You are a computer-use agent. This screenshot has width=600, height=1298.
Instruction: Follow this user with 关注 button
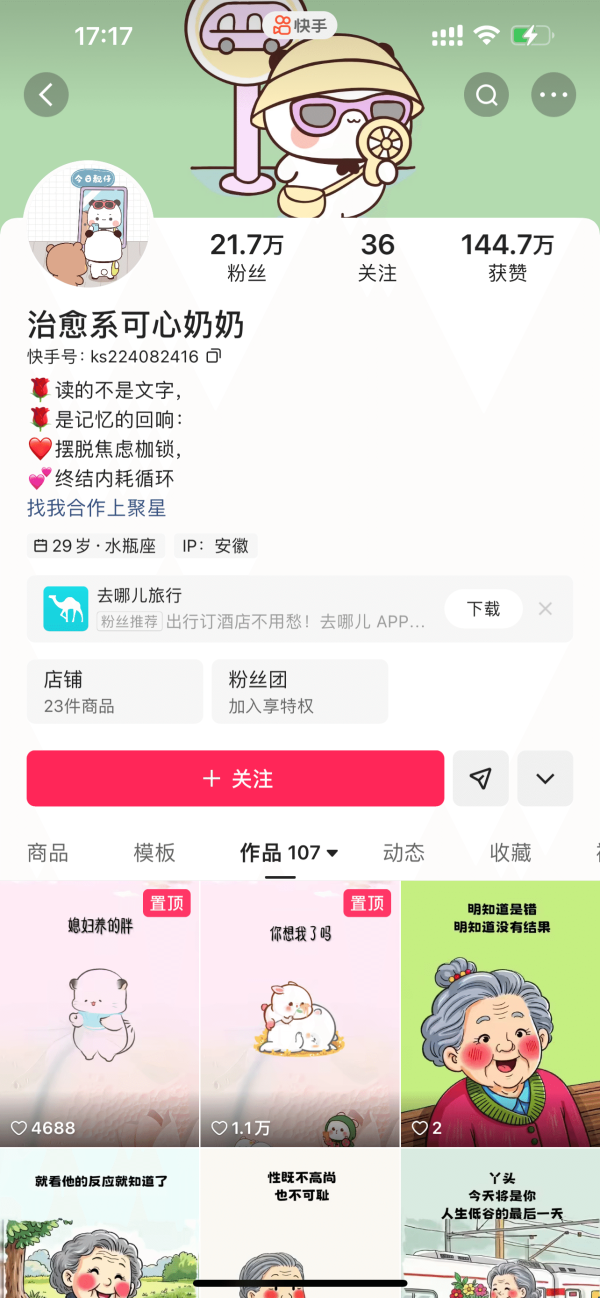tap(235, 778)
